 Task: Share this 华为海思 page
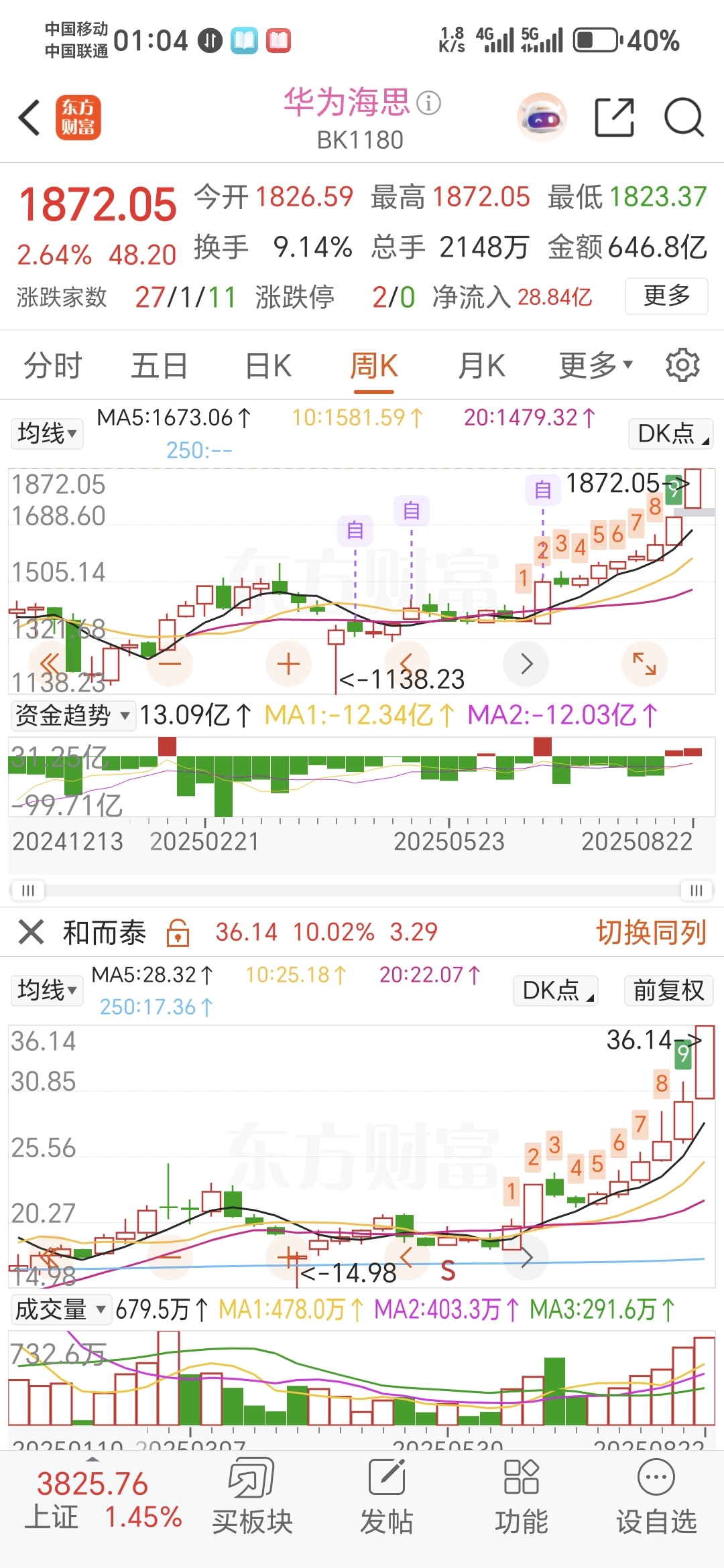pyautogui.click(x=614, y=118)
